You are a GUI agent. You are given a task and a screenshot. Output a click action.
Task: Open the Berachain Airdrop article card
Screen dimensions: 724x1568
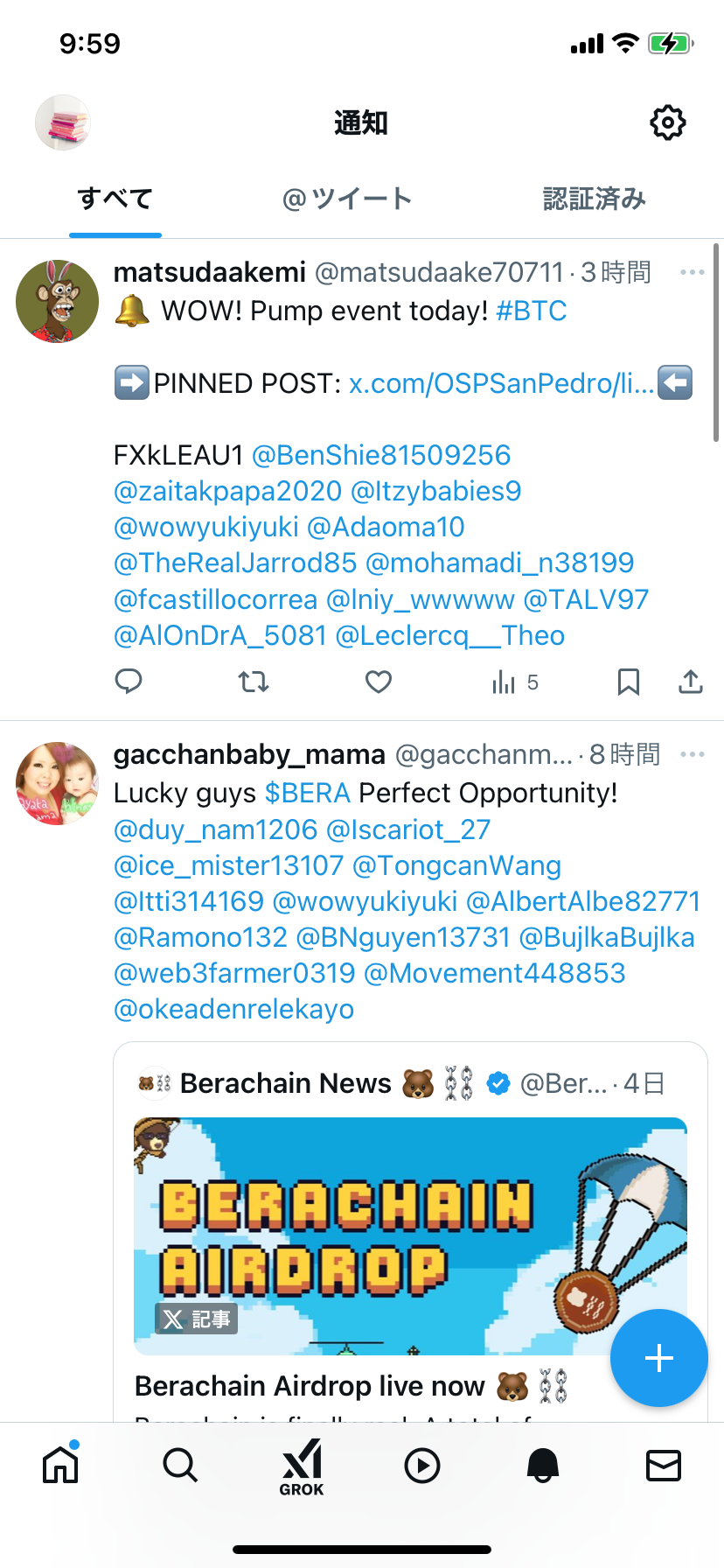pyautogui.click(x=410, y=1235)
